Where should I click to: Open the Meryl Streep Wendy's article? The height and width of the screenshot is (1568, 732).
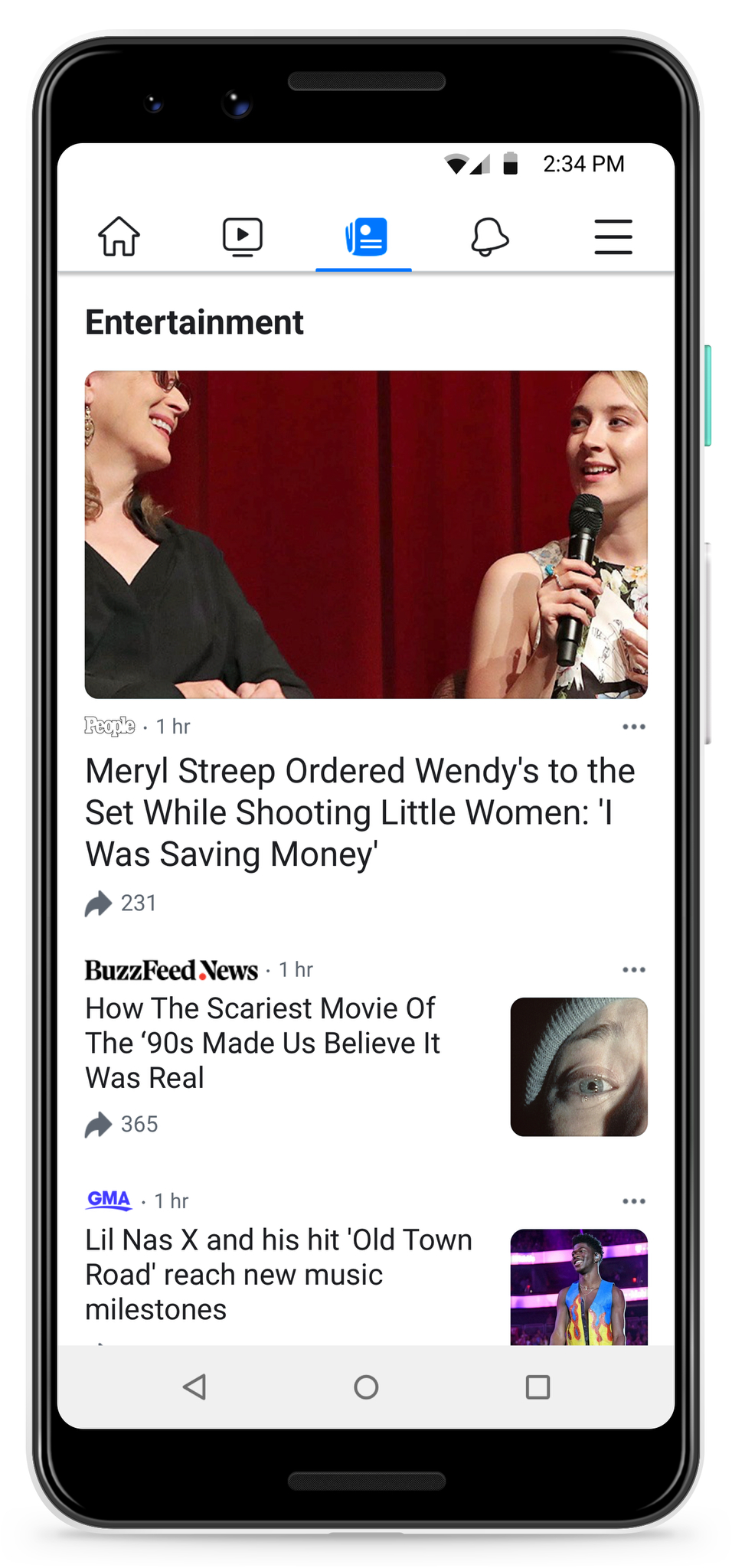coord(360,812)
